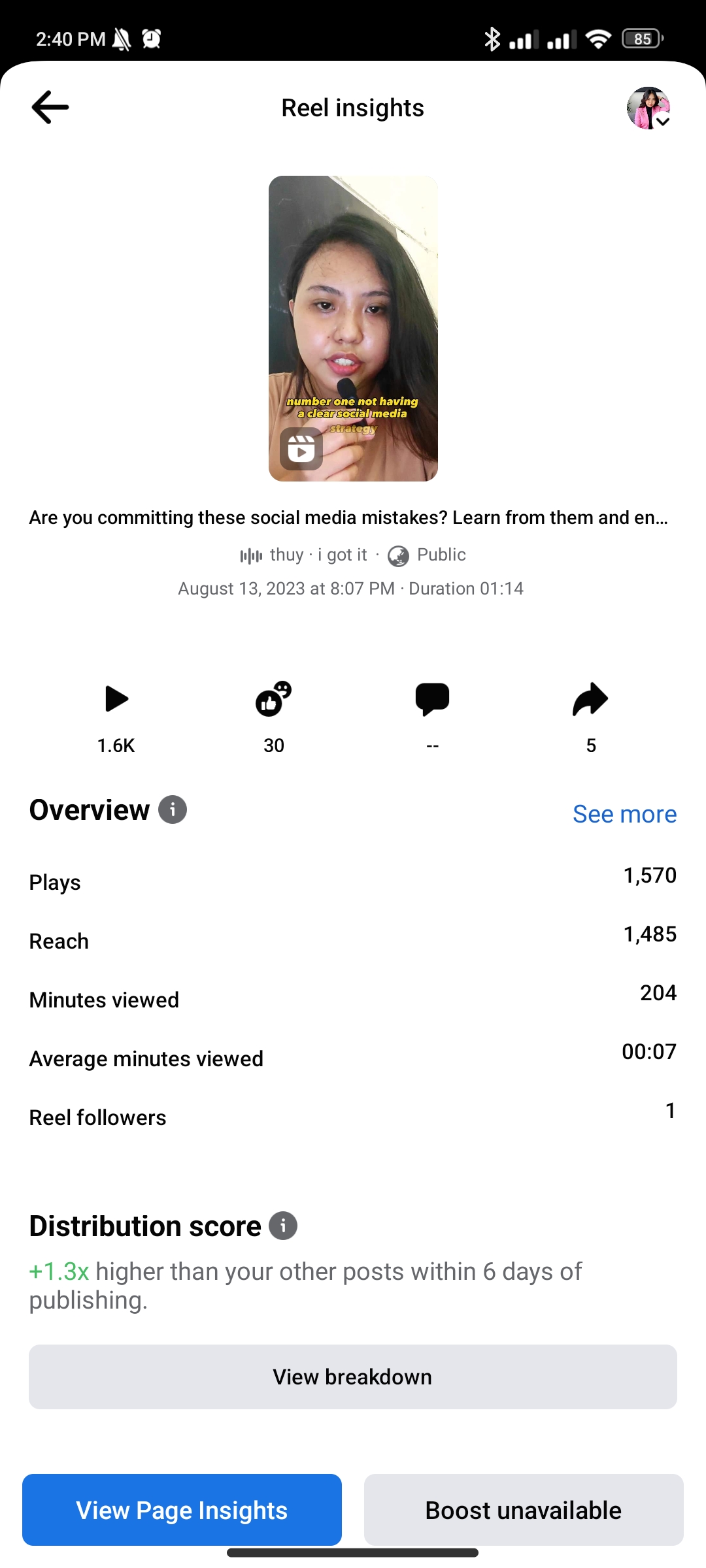Viewport: 706px width, 1568px height.
Task: Open the reel video thumbnail
Action: (353, 328)
